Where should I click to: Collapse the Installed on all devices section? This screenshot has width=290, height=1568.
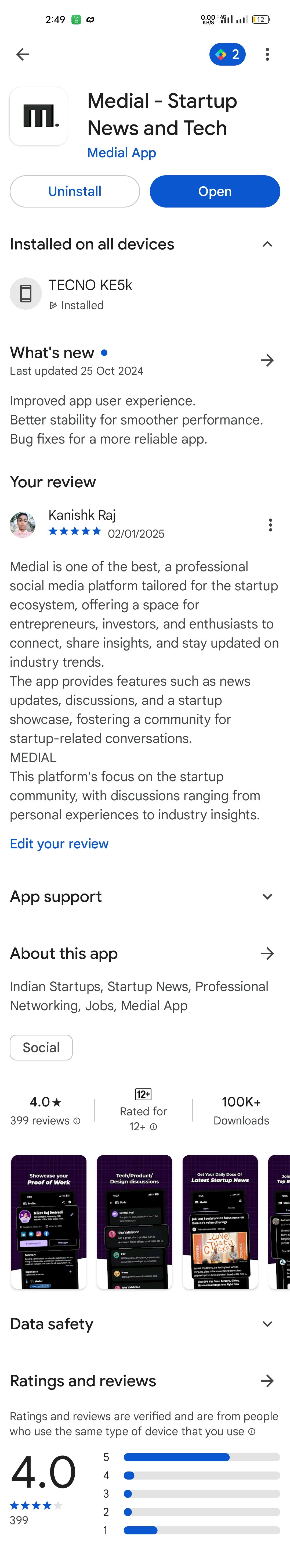[x=267, y=244]
